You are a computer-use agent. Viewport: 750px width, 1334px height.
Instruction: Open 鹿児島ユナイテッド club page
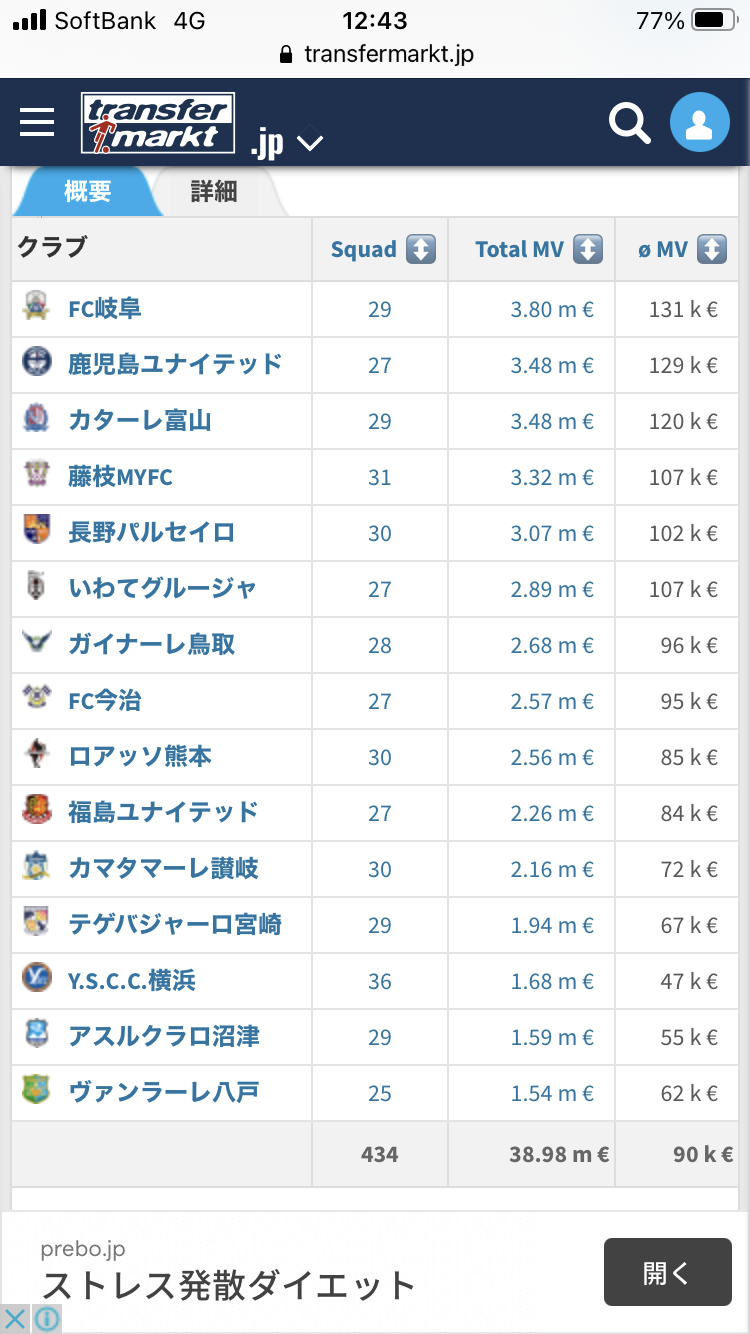pos(175,364)
